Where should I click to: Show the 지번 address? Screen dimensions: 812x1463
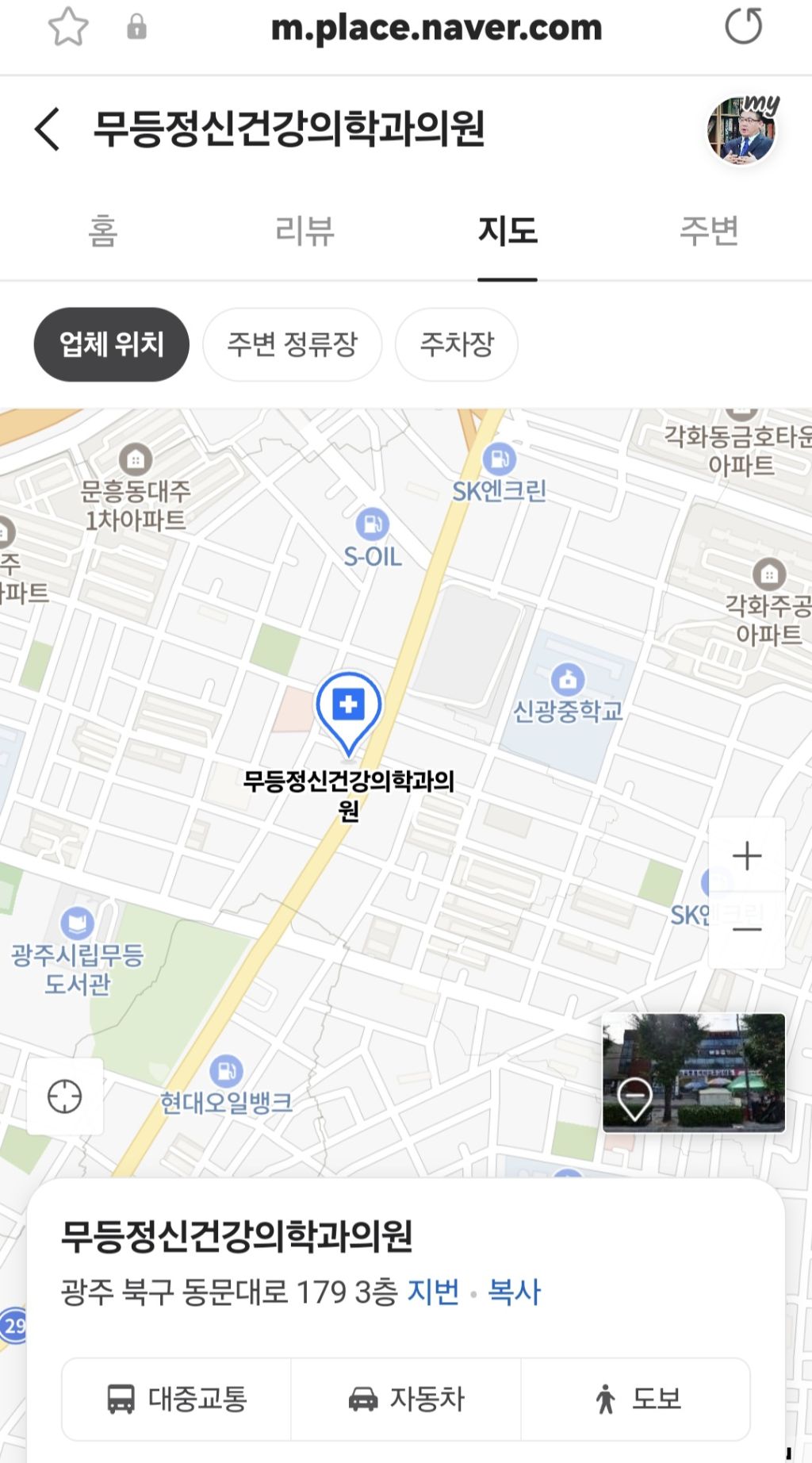click(x=433, y=1292)
